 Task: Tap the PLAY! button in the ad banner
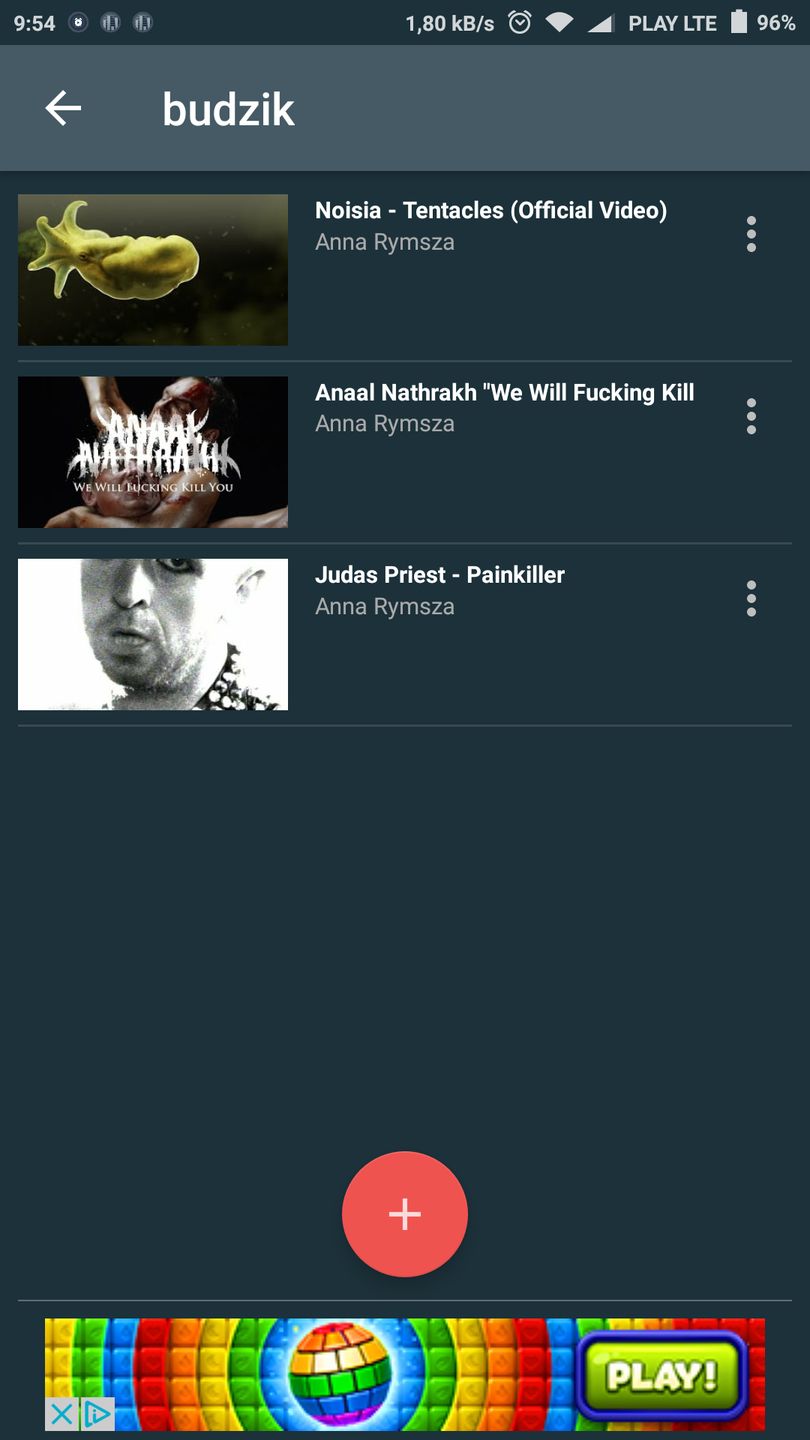pyautogui.click(x=661, y=1376)
